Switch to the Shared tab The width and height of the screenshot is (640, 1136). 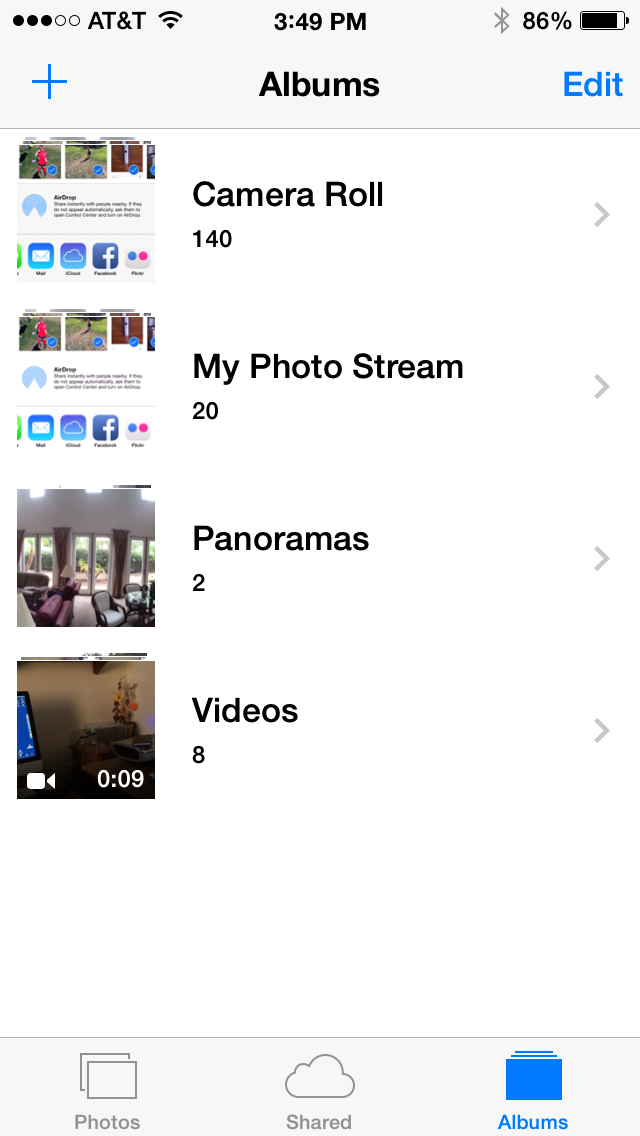click(319, 1090)
